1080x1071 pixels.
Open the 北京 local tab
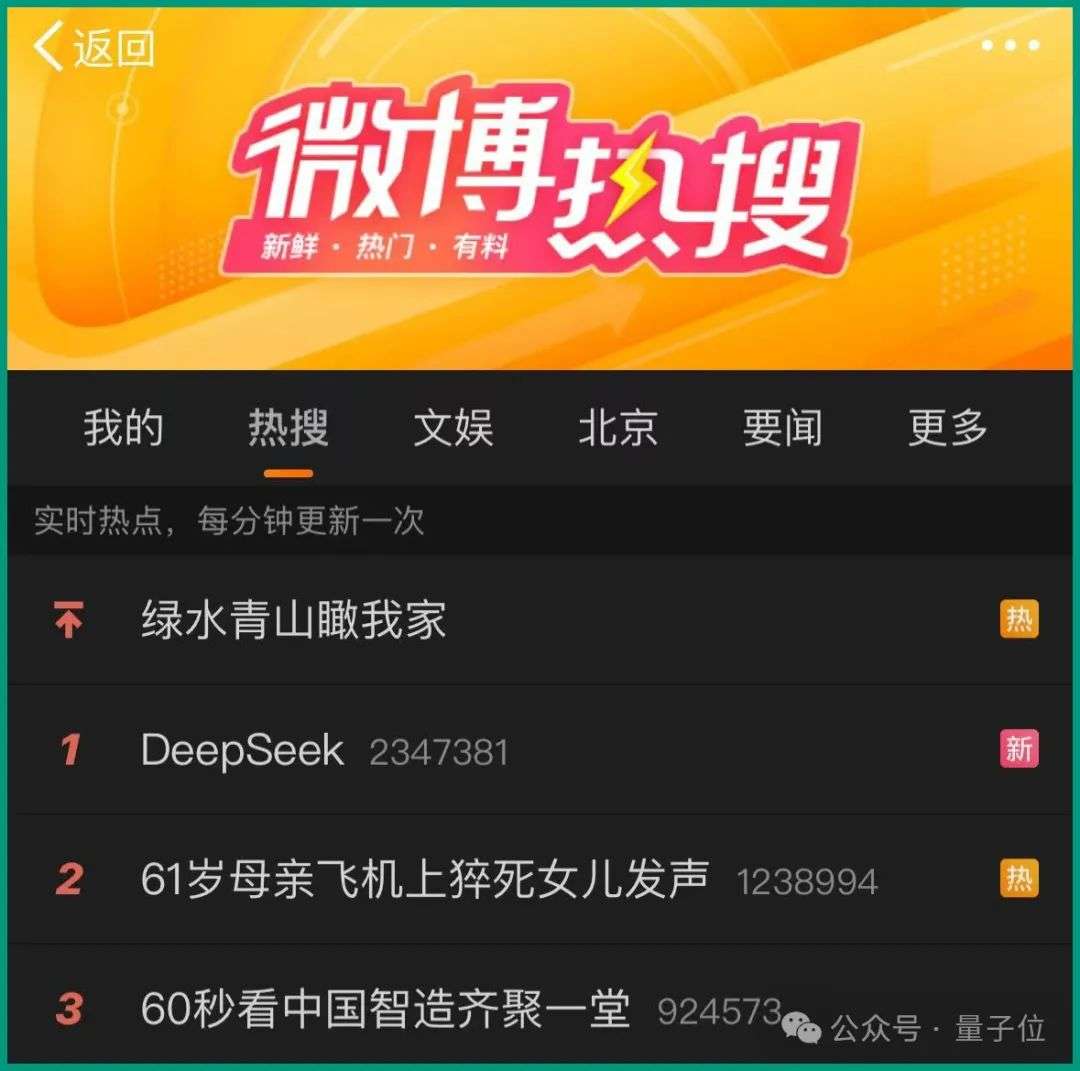coord(618,428)
